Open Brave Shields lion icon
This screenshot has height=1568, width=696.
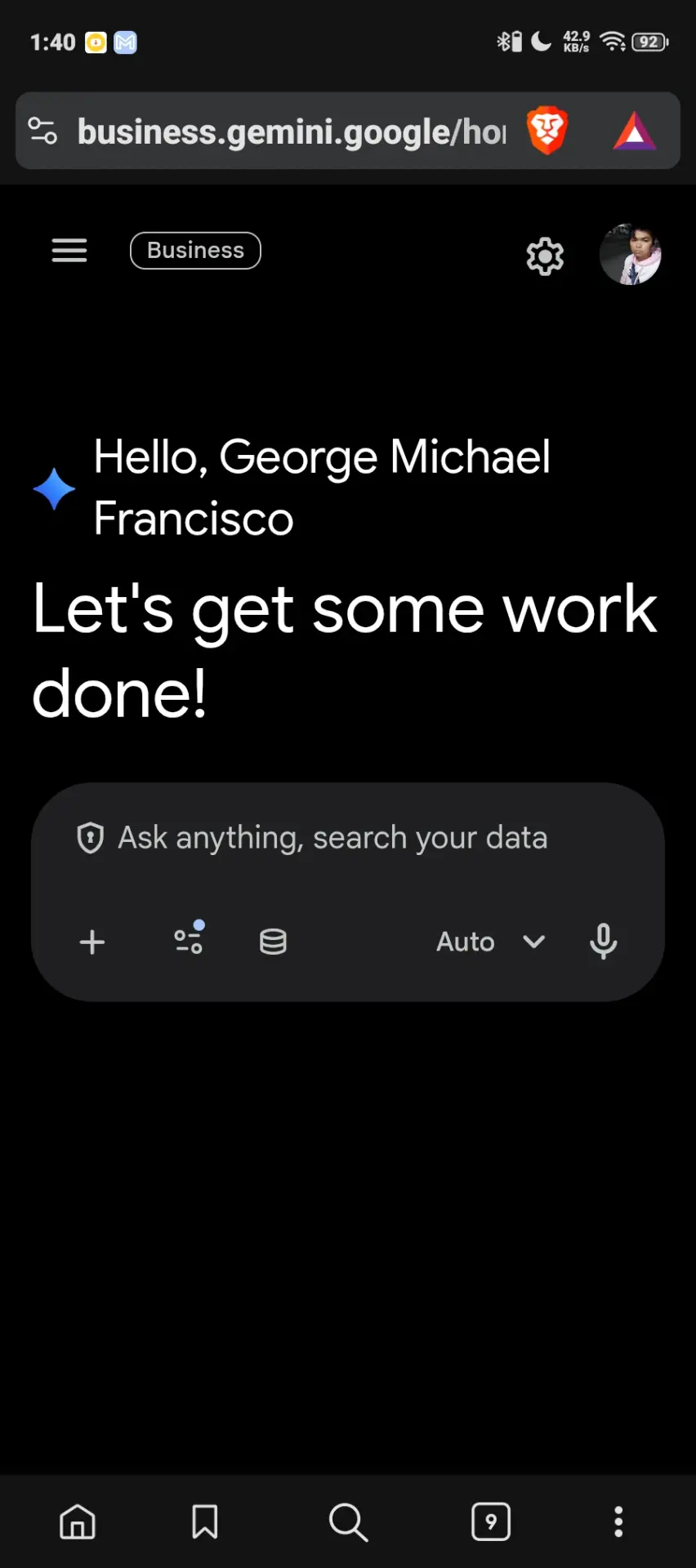click(547, 131)
